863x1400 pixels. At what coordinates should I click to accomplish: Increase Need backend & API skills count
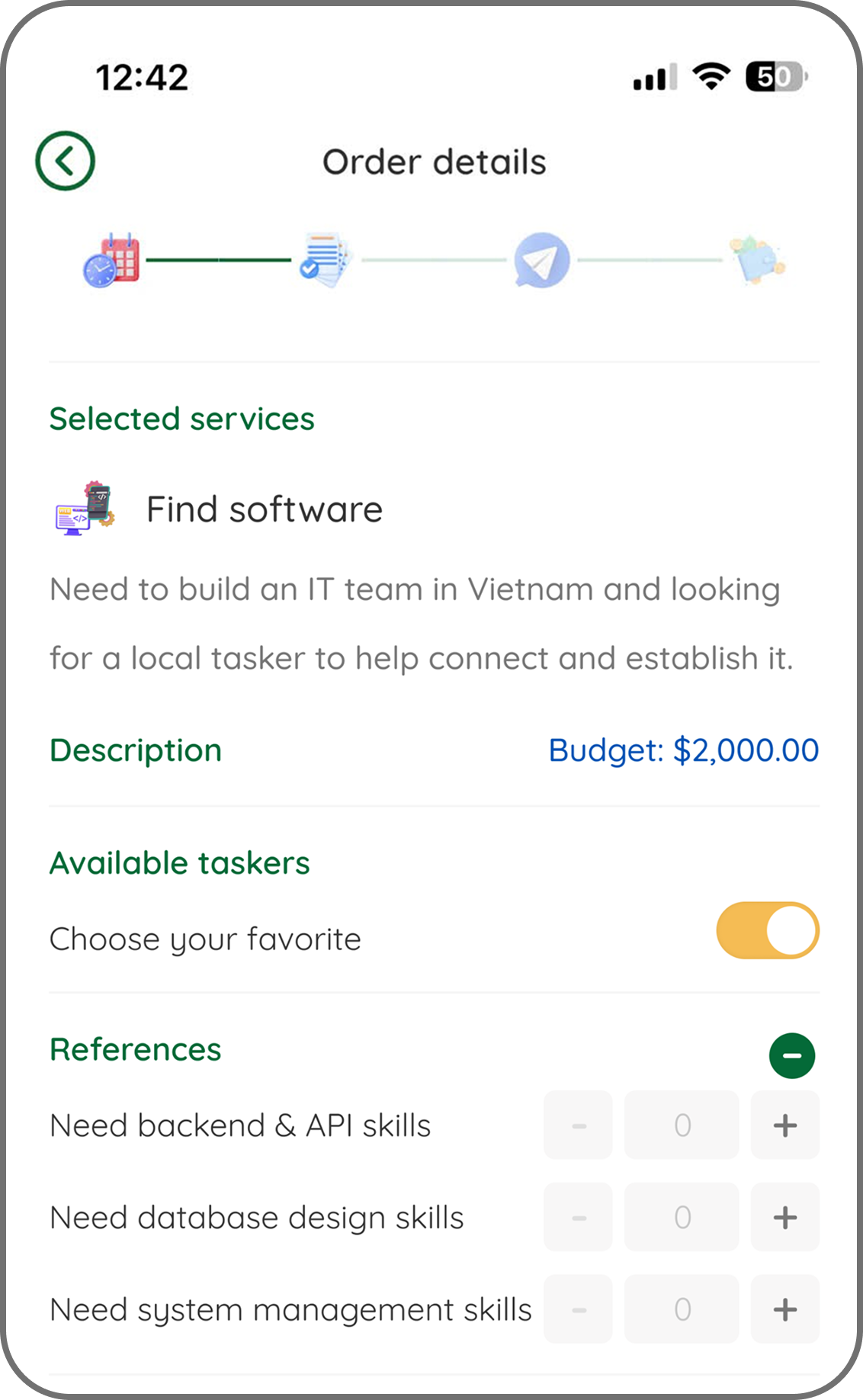[x=784, y=1124]
